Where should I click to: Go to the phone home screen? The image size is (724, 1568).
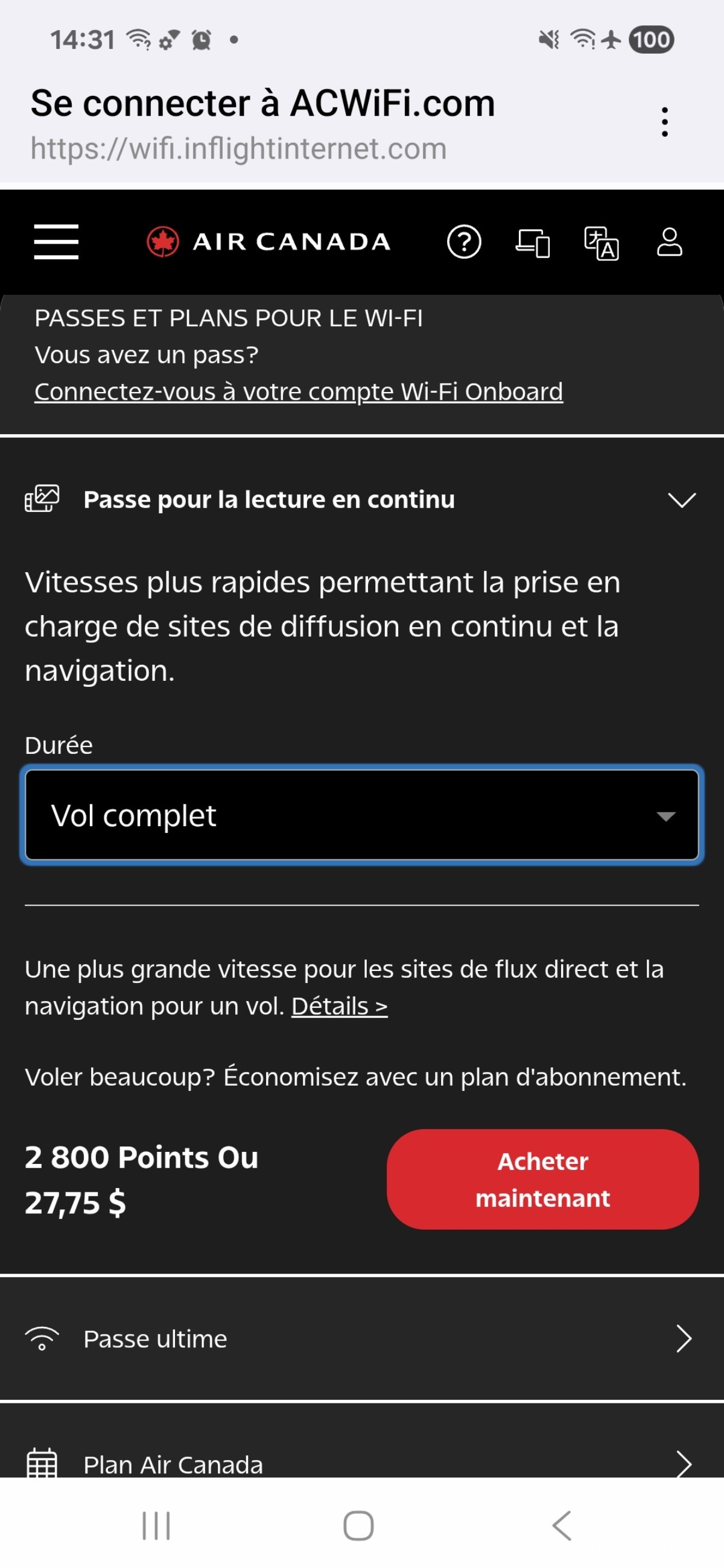coord(358,1526)
